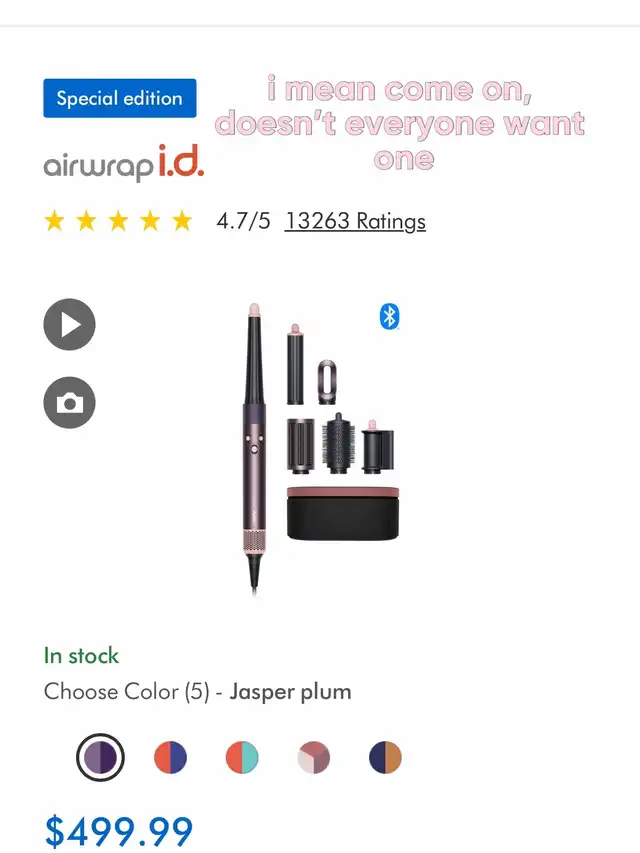Screen dimensions: 640x853
Task: Open the 13263 Ratings link
Action: [x=355, y=221]
